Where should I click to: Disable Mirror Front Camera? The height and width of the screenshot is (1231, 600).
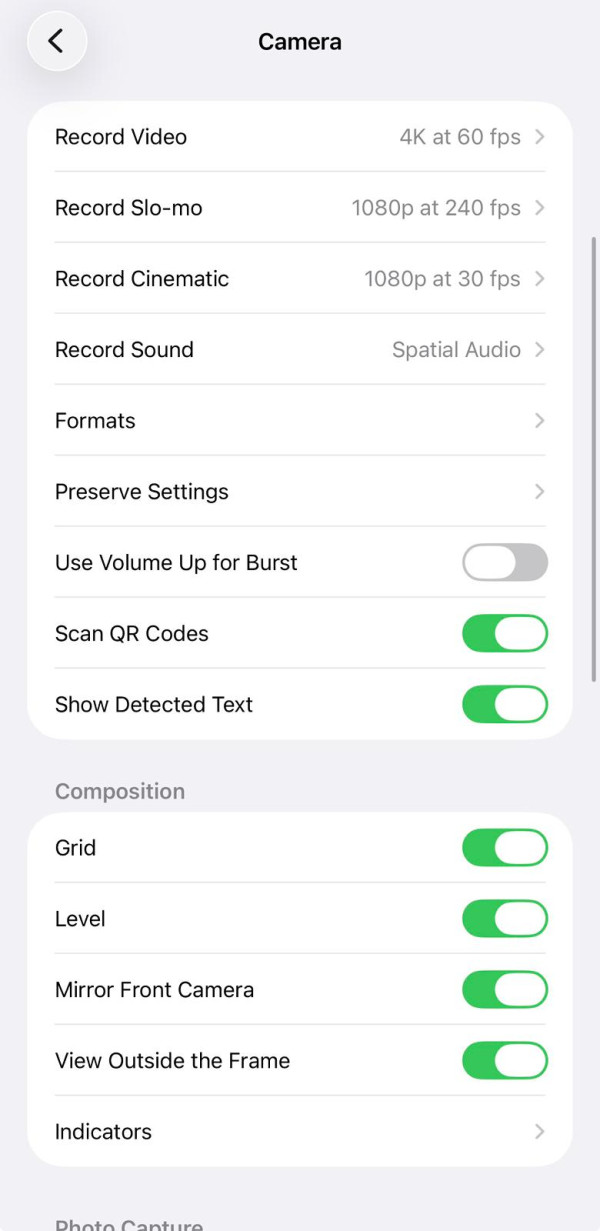point(504,990)
